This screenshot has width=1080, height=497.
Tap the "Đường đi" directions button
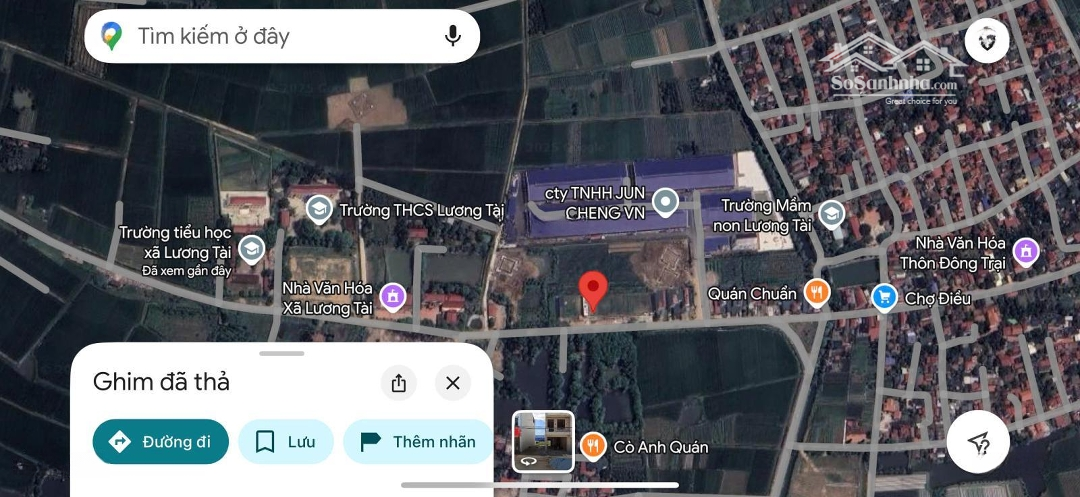[160, 442]
